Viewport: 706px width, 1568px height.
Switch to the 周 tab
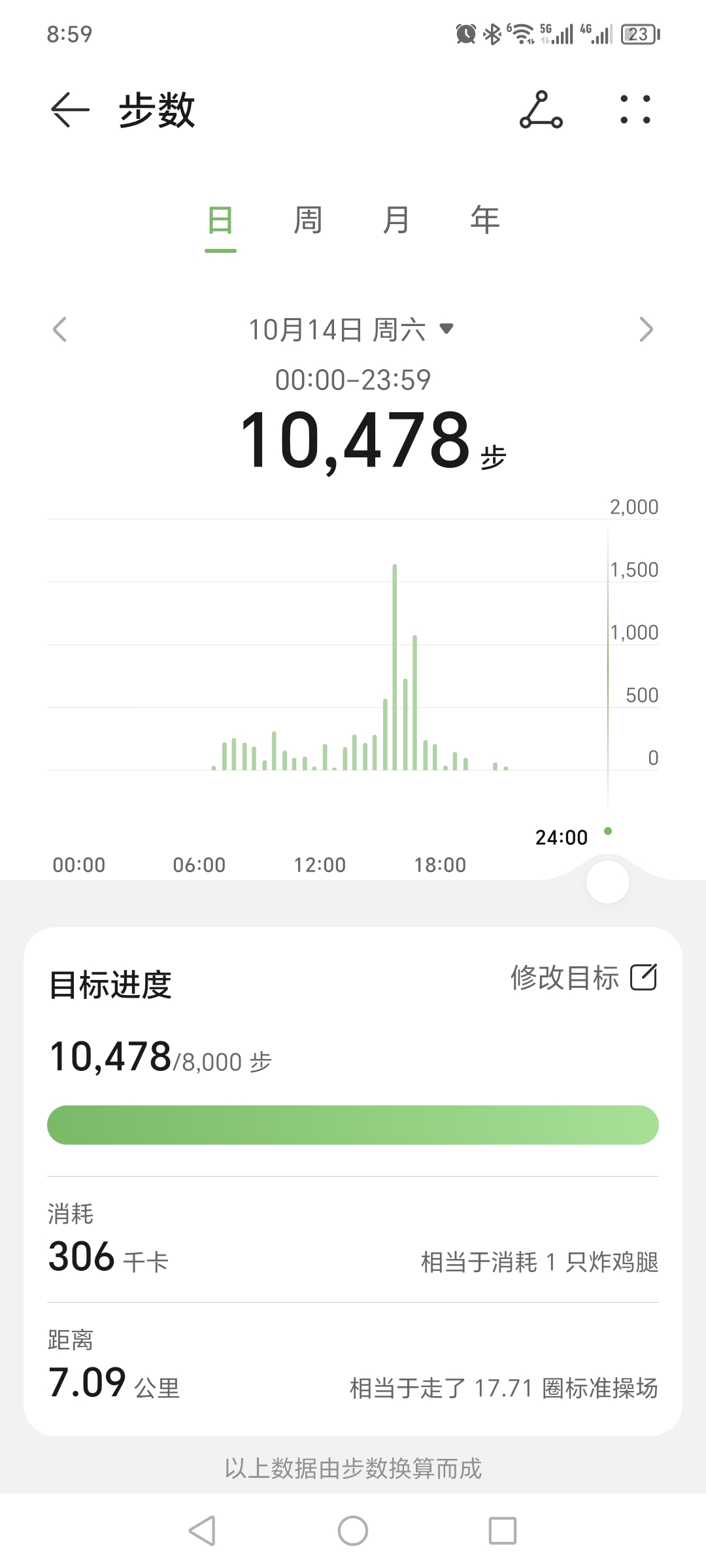click(x=308, y=220)
